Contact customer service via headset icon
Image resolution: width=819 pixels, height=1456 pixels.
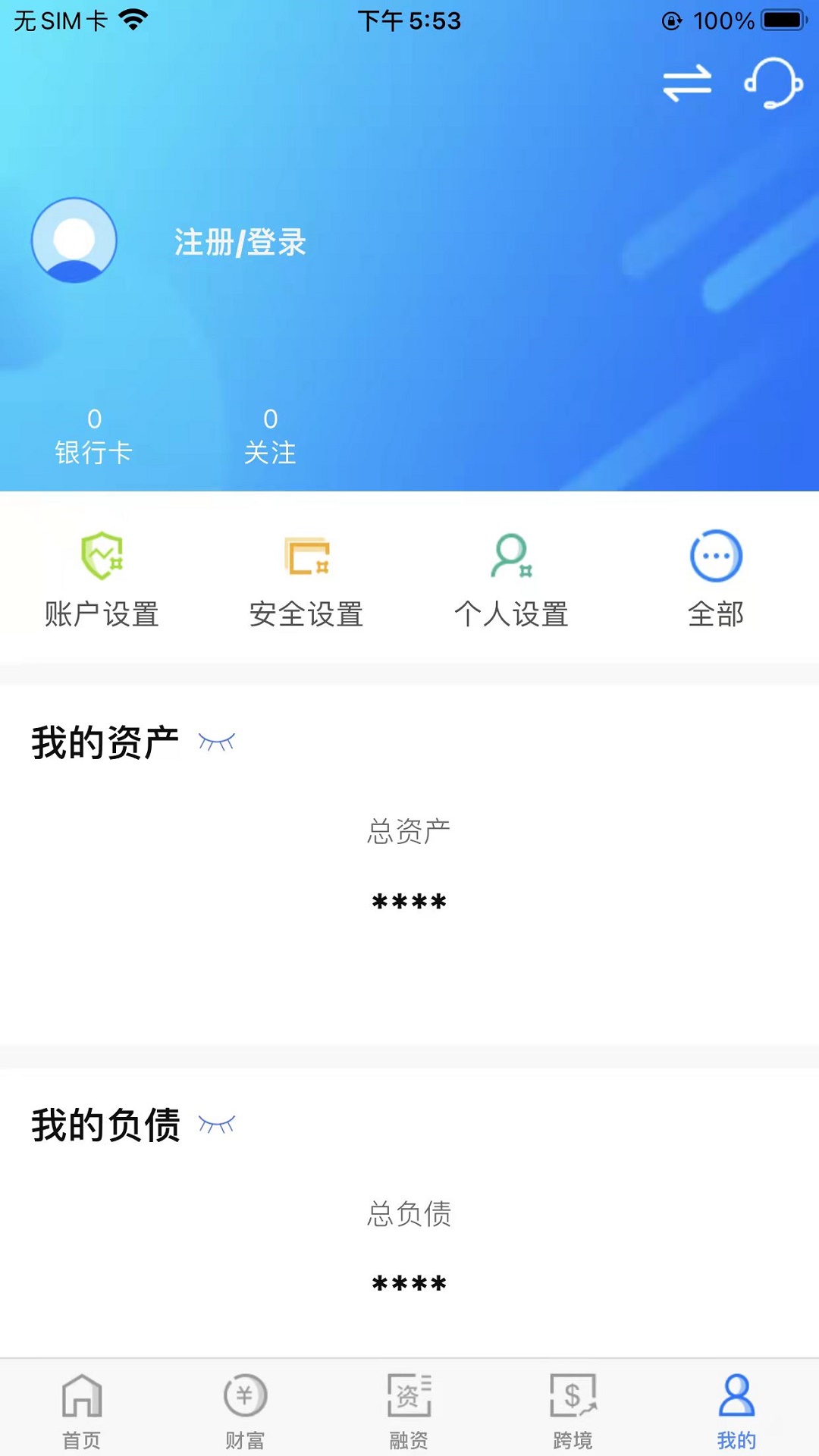click(x=773, y=82)
